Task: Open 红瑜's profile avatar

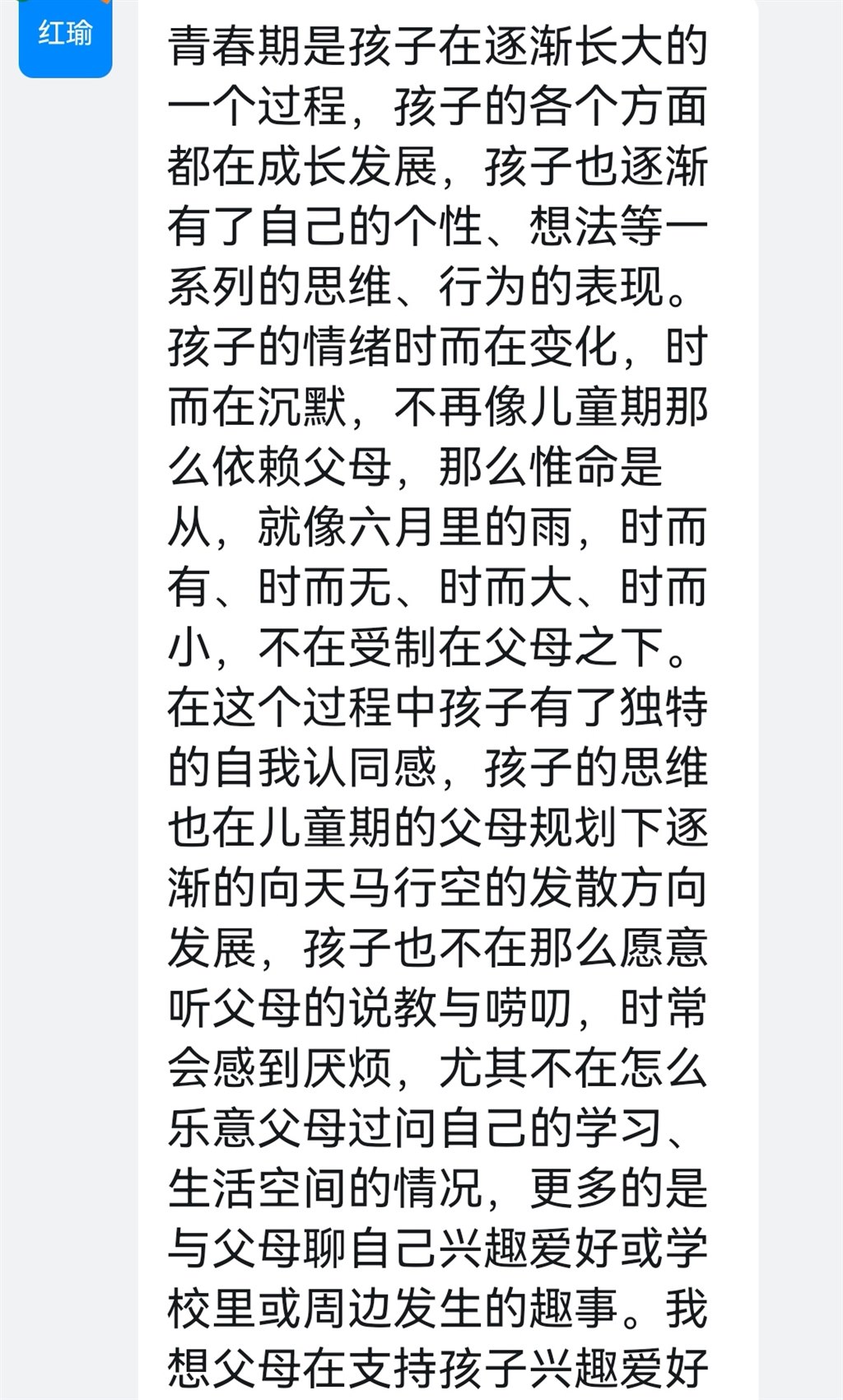Action: tap(65, 37)
